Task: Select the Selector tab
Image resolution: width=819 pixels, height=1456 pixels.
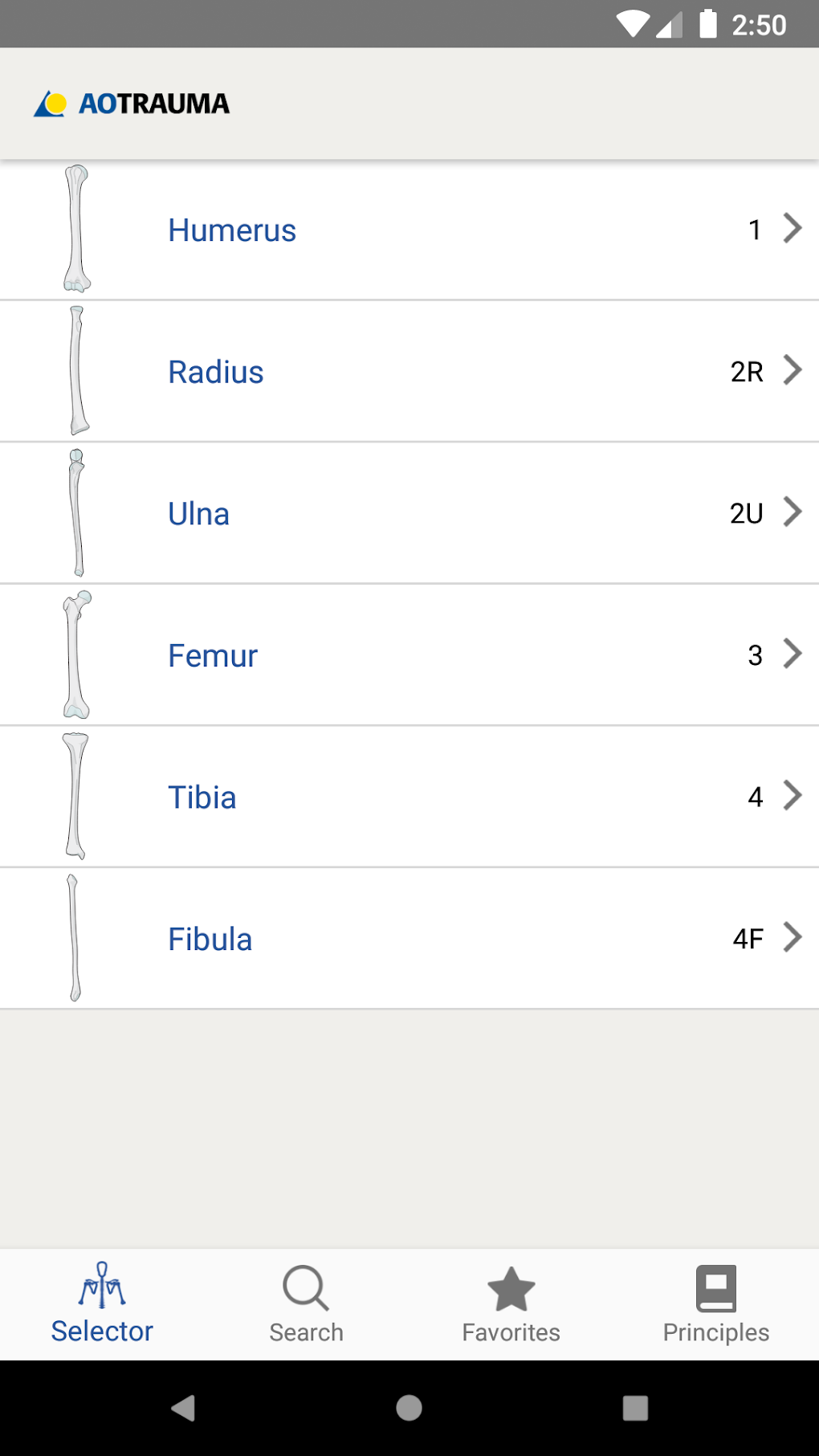Action: [102, 1304]
